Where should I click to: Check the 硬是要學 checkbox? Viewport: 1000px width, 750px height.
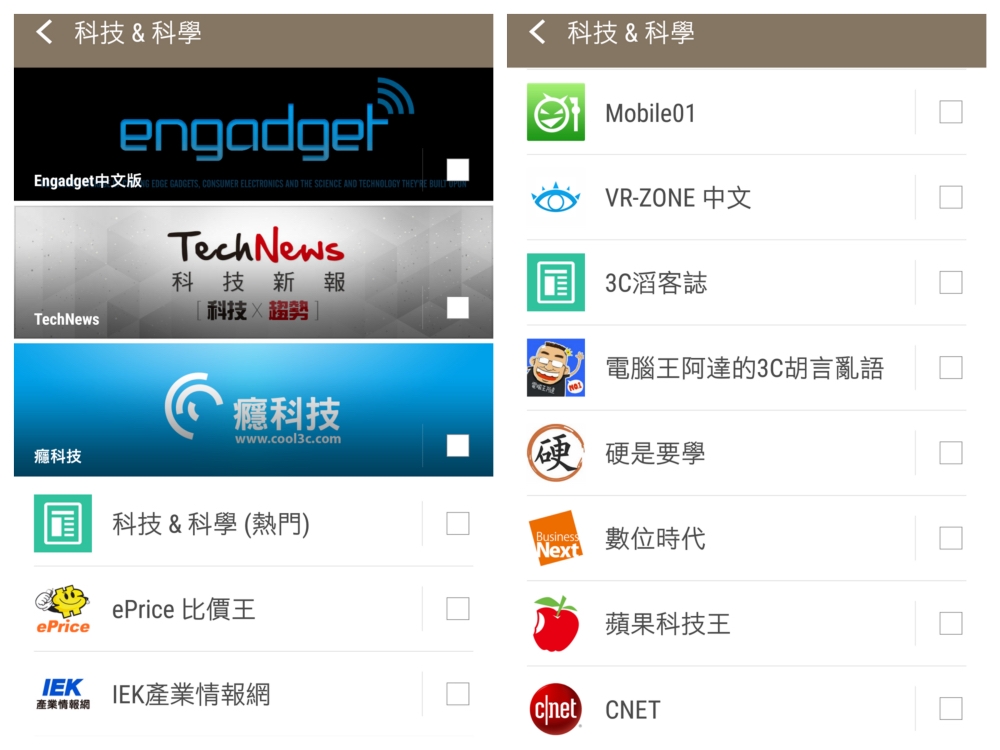pos(951,453)
